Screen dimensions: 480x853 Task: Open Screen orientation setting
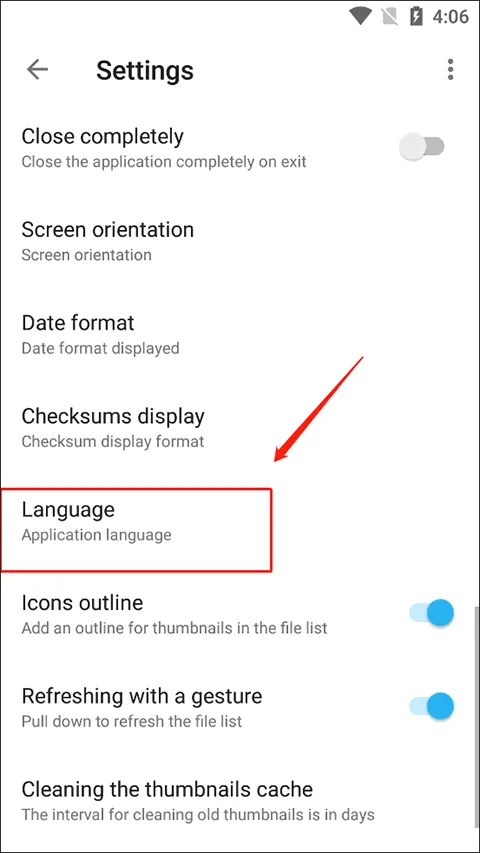coord(240,240)
